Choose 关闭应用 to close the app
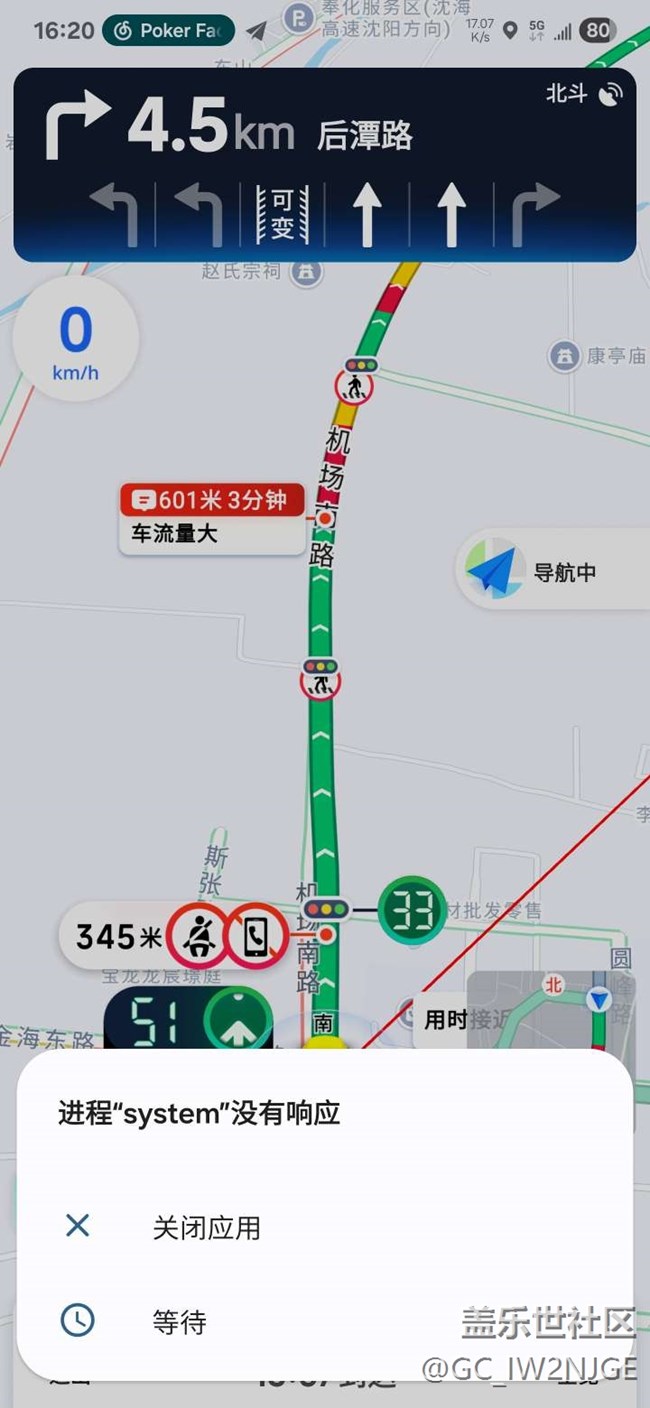This screenshot has height=1408, width=650. [x=325, y=1227]
